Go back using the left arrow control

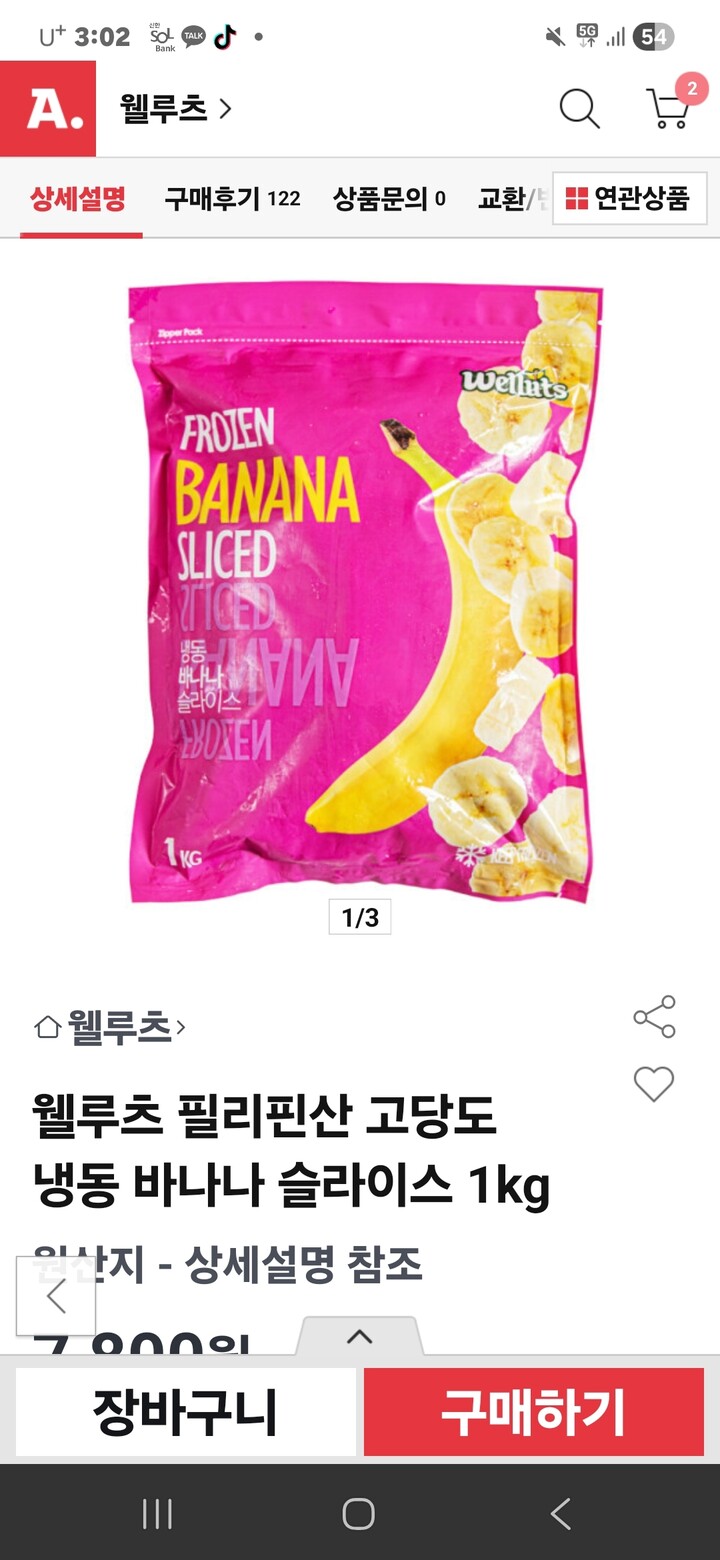click(55, 1295)
